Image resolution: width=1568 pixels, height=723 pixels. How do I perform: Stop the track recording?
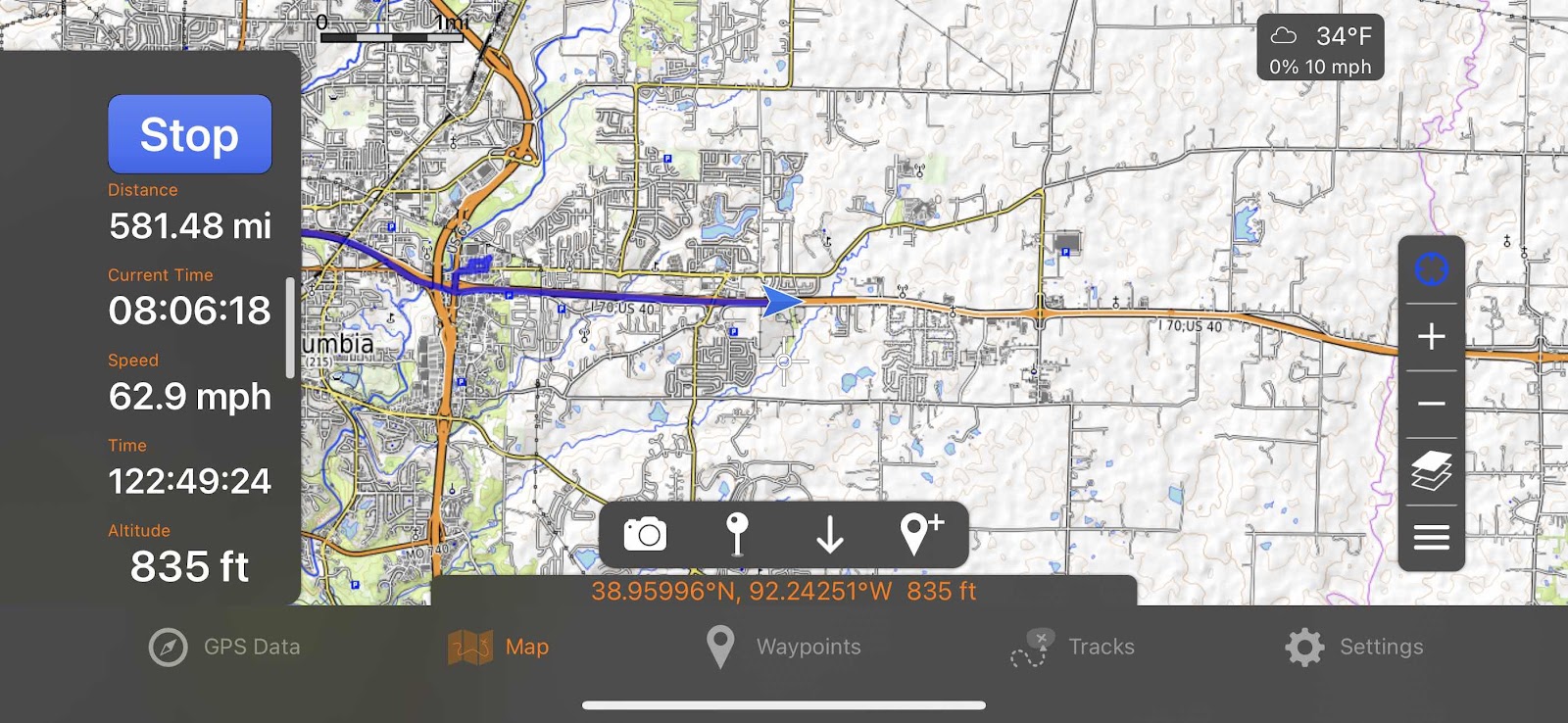pyautogui.click(x=189, y=134)
